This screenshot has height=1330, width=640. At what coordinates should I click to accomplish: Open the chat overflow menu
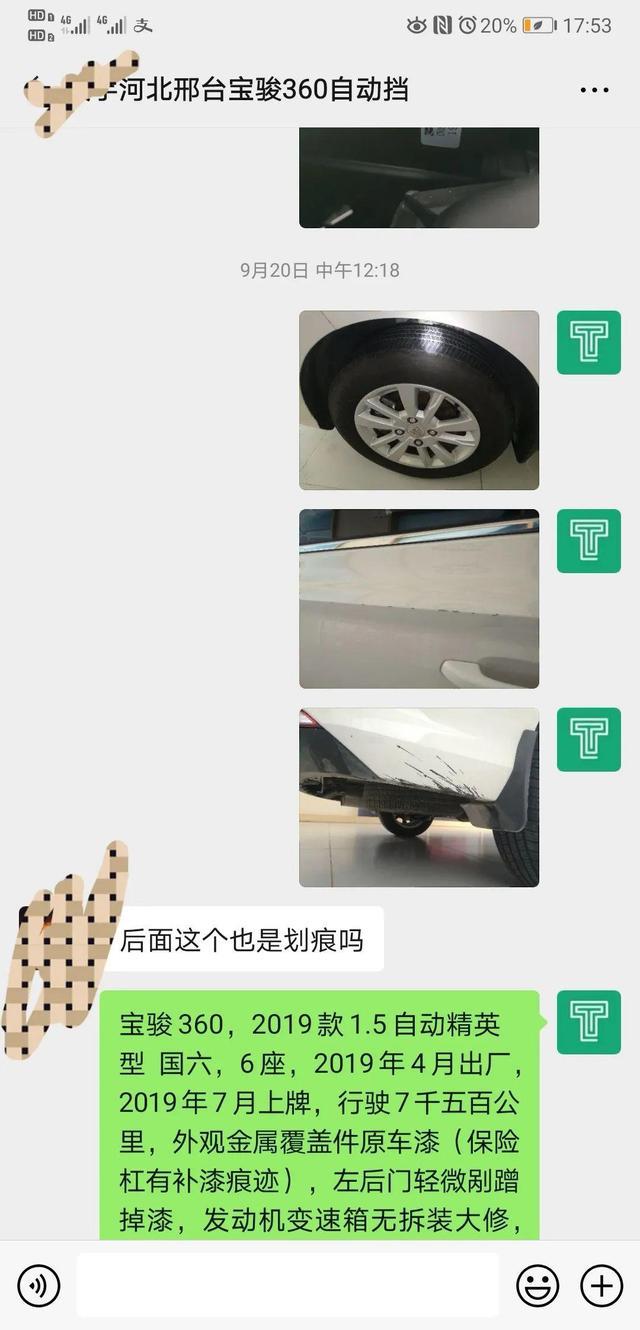click(x=594, y=90)
